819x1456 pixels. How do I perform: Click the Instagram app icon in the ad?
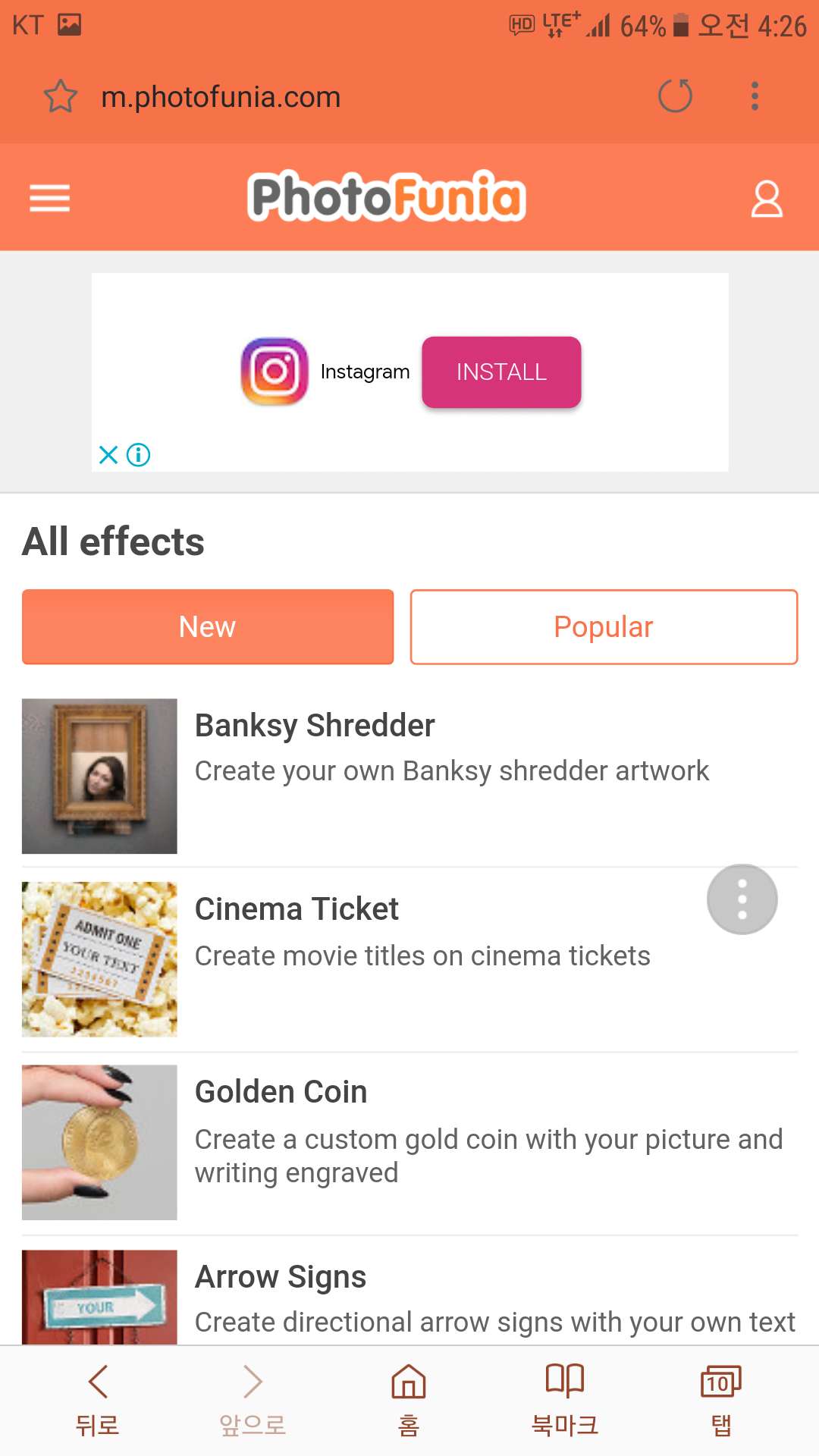(x=274, y=372)
